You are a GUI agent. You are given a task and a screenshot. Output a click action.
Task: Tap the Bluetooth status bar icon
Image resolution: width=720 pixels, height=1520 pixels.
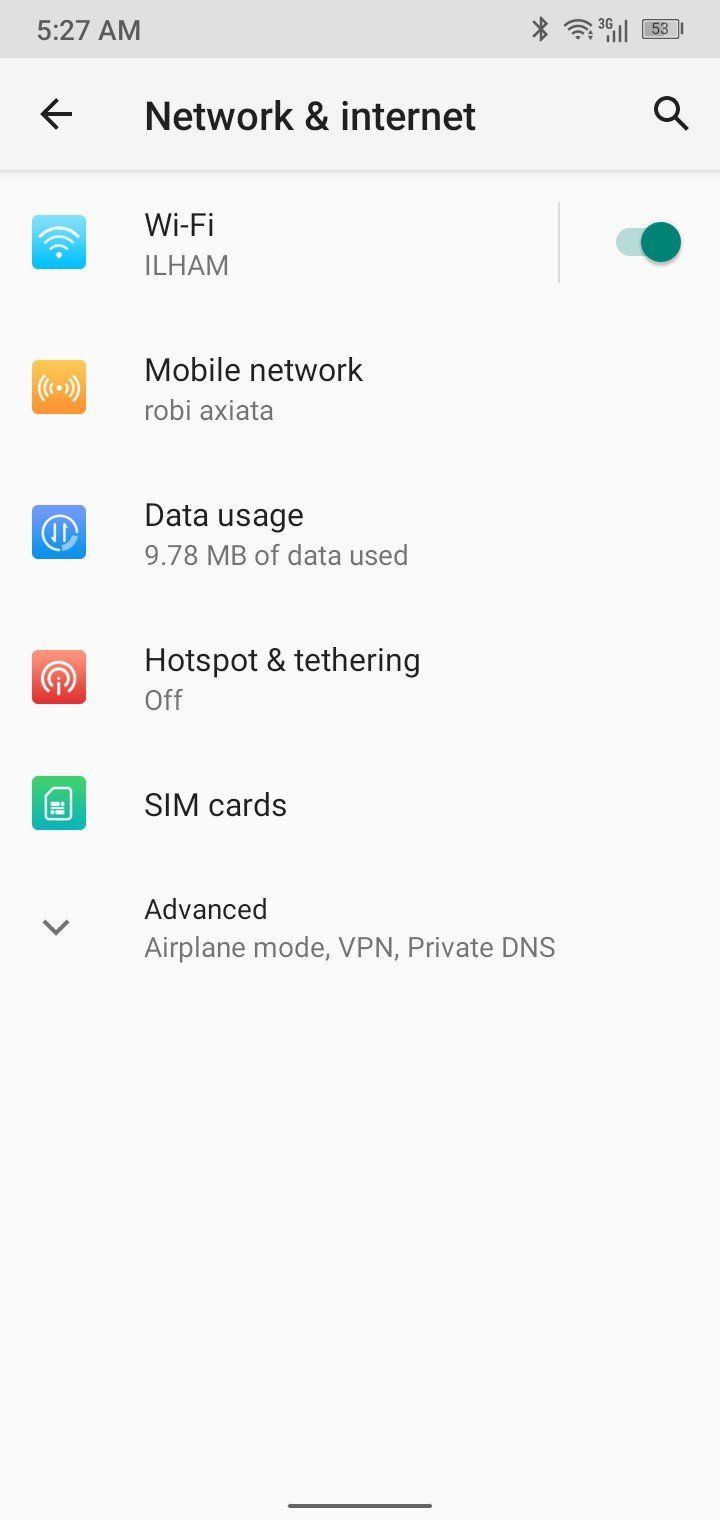(x=540, y=29)
